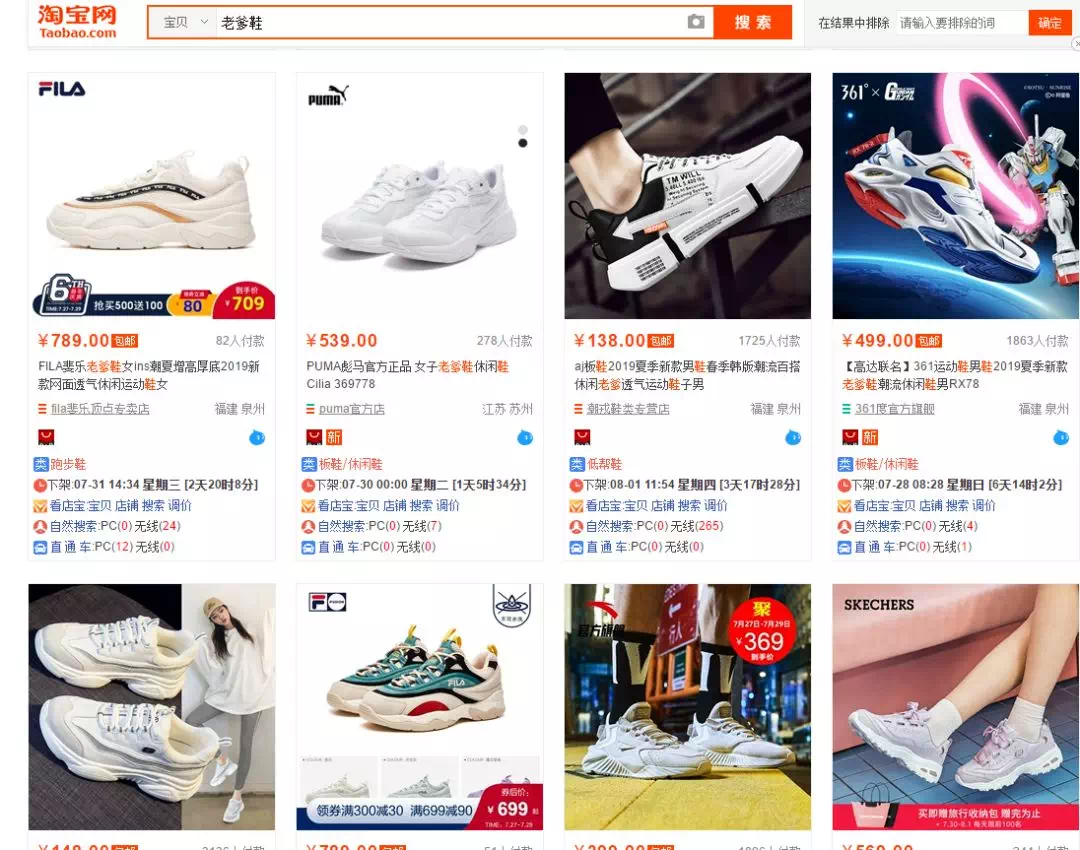Open the 宝贝 search type dropdown
This screenshot has height=850, width=1080.
(x=185, y=22)
